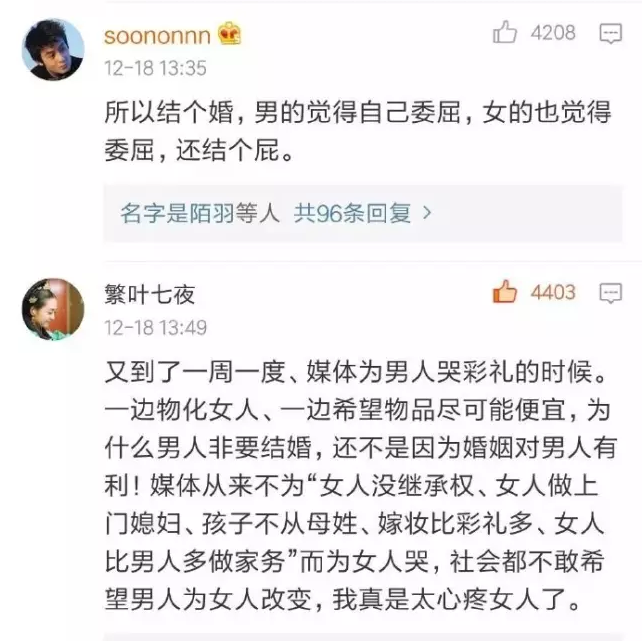Unlike 繁叶七夜's comment
Image resolution: width=642 pixels, height=641 pixels.
click(x=504, y=292)
